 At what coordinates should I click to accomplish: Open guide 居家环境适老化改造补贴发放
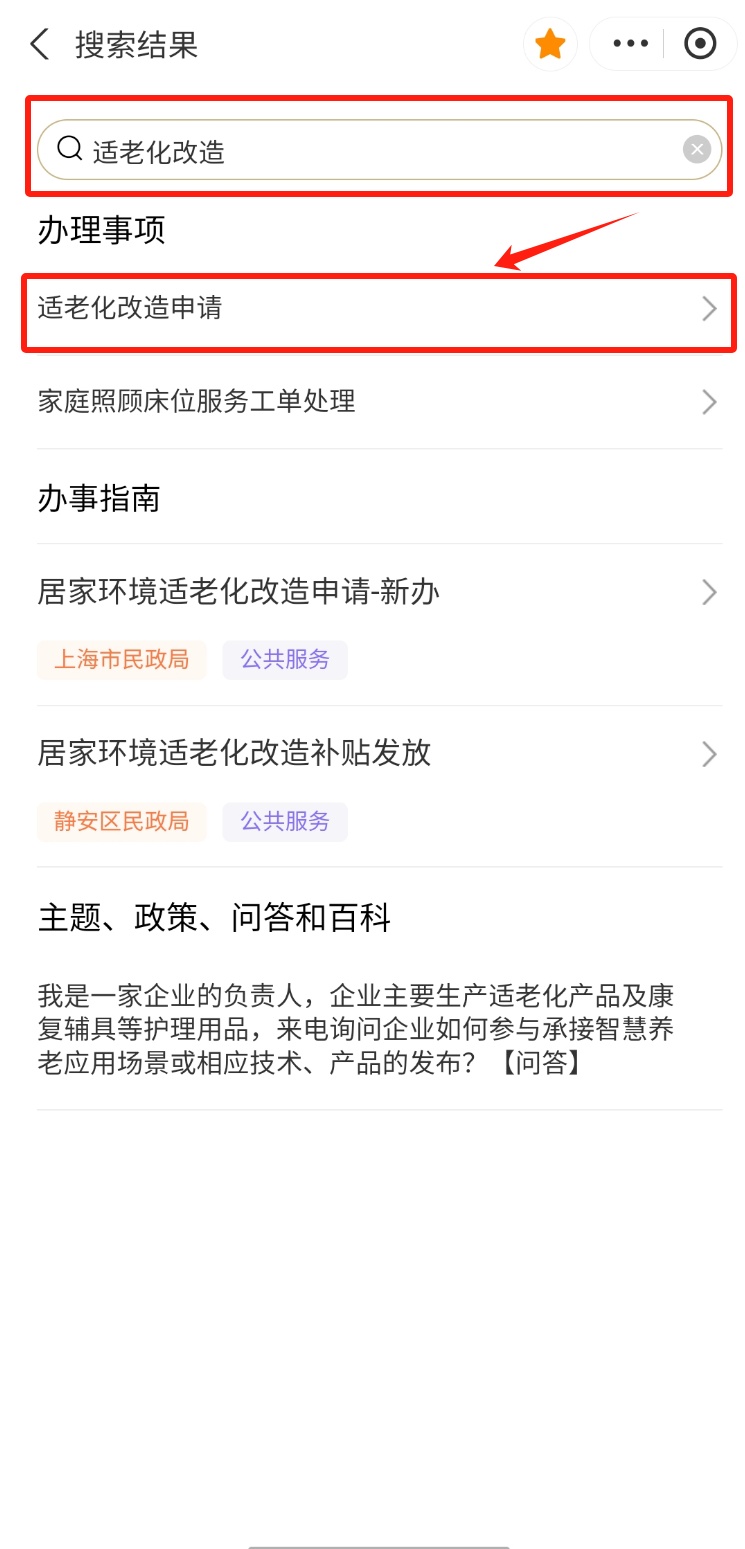[x=378, y=753]
